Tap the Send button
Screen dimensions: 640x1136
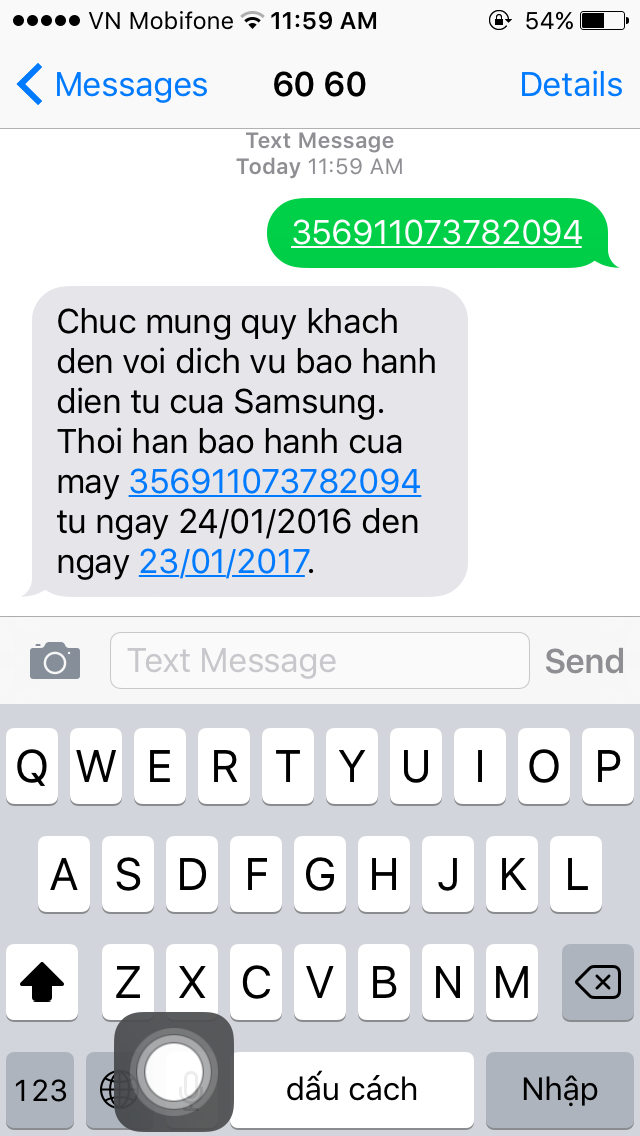coord(584,661)
